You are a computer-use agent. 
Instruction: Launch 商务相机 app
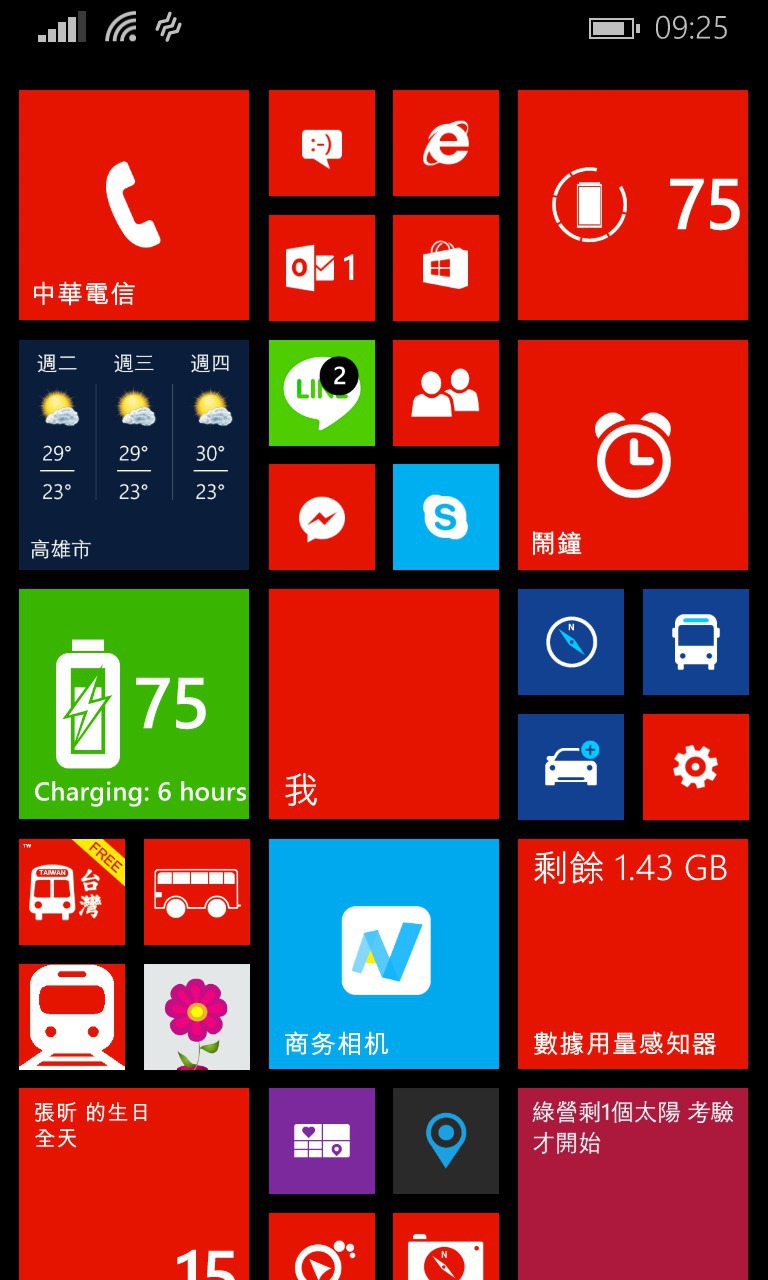(x=383, y=953)
